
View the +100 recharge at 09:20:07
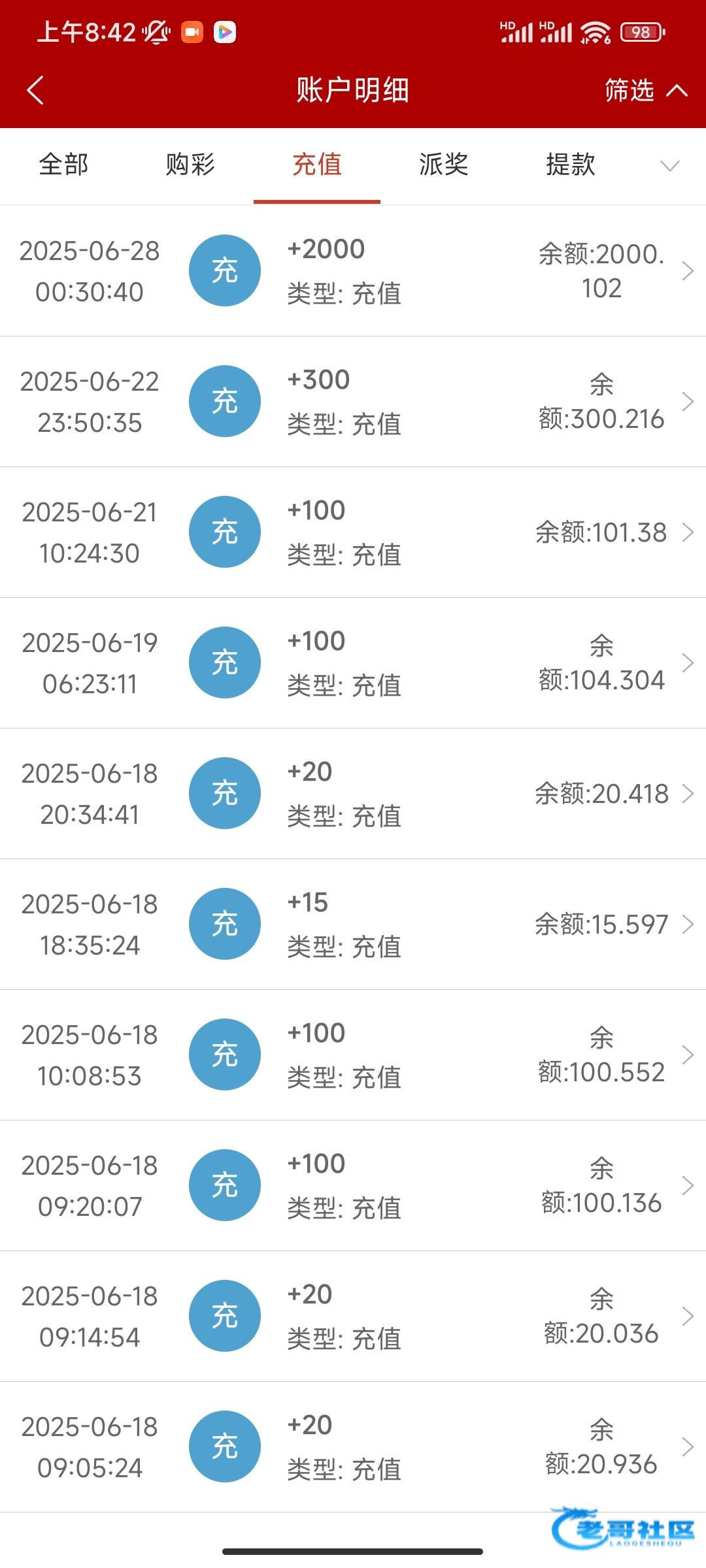click(x=353, y=1185)
